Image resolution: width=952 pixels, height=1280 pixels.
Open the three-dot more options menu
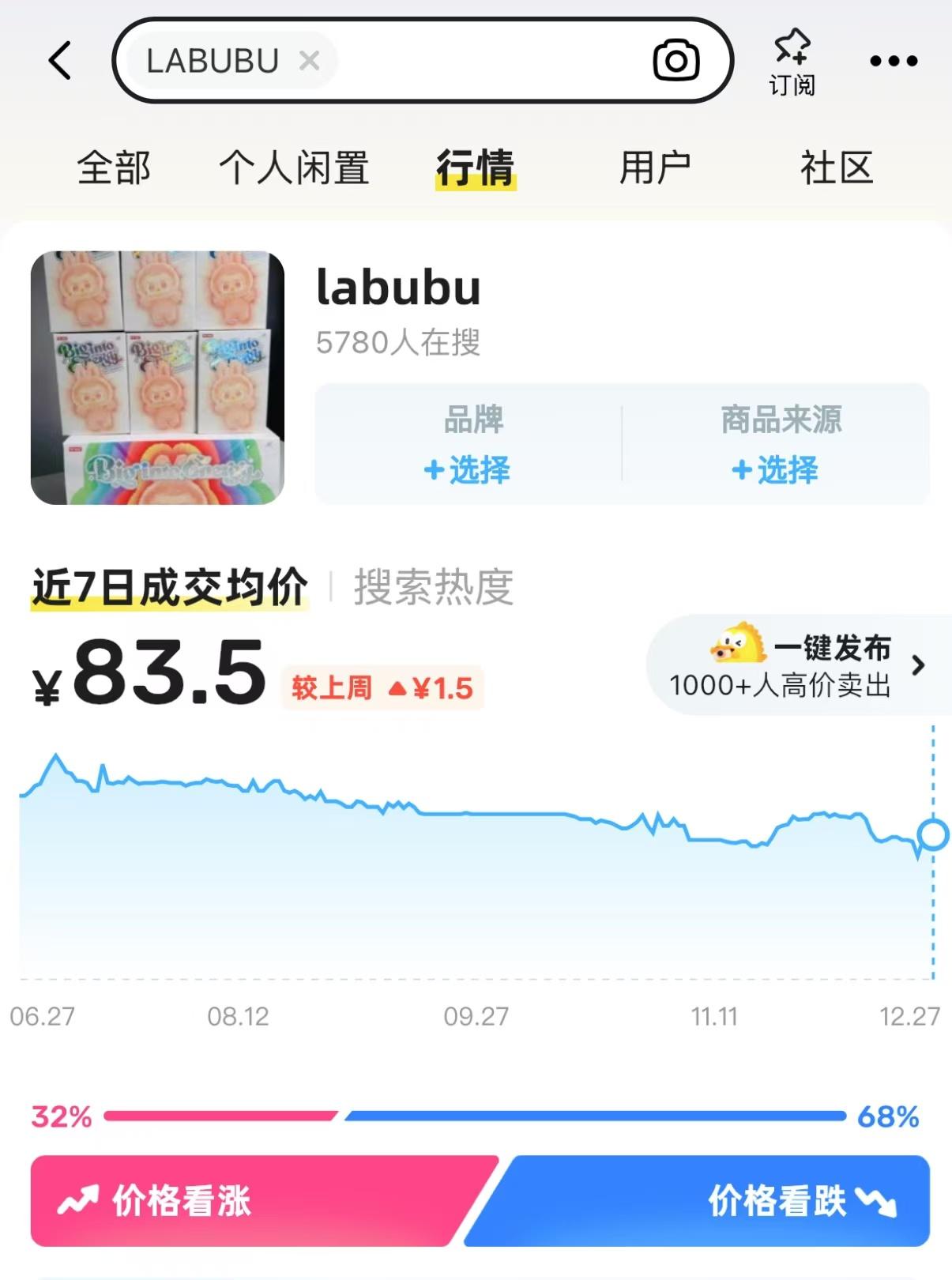pyautogui.click(x=894, y=60)
